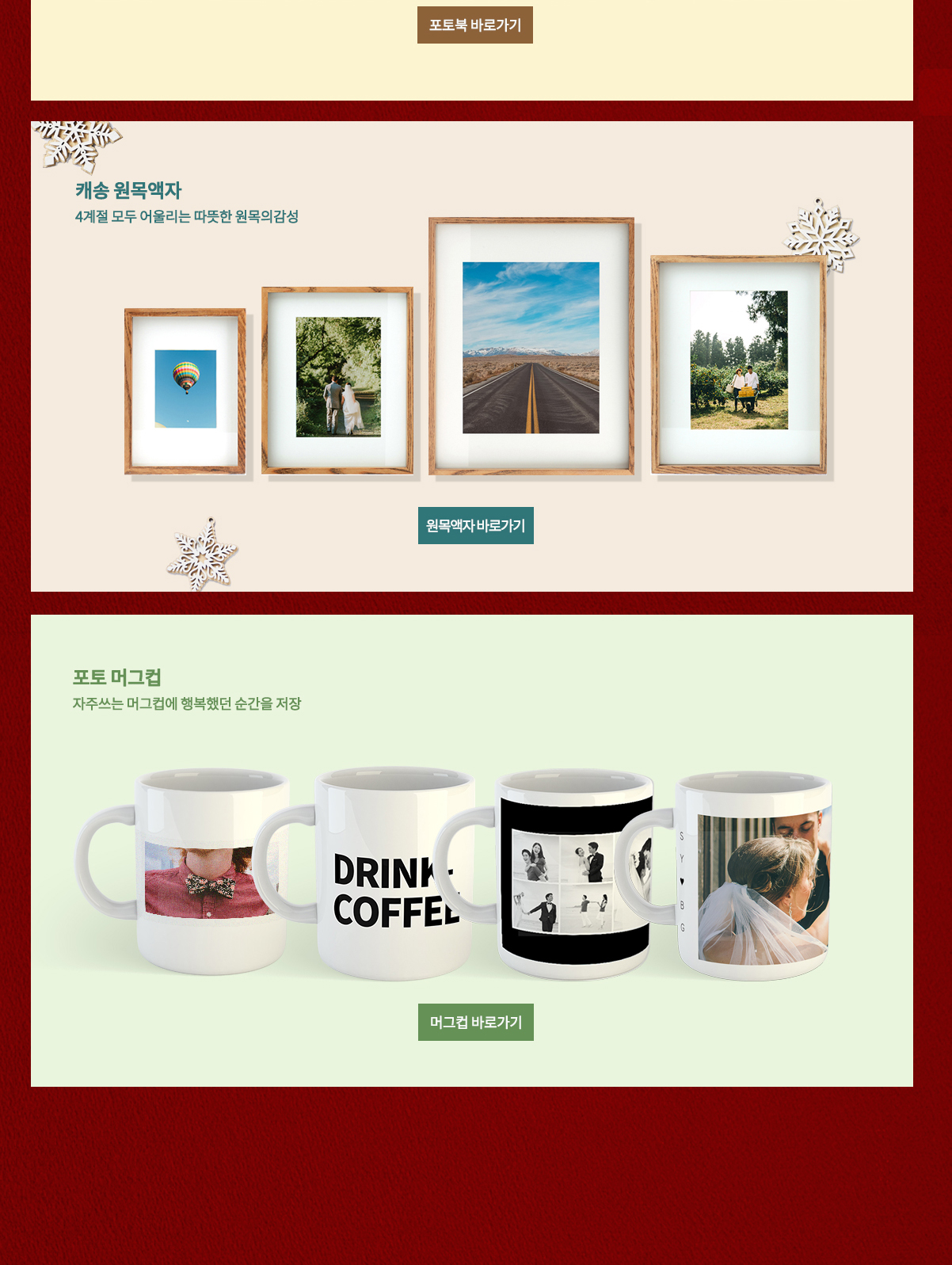This screenshot has height=1265, width=952.
Task: Tap the 포토북 바로가기 button
Action: pyautogui.click(x=474, y=25)
